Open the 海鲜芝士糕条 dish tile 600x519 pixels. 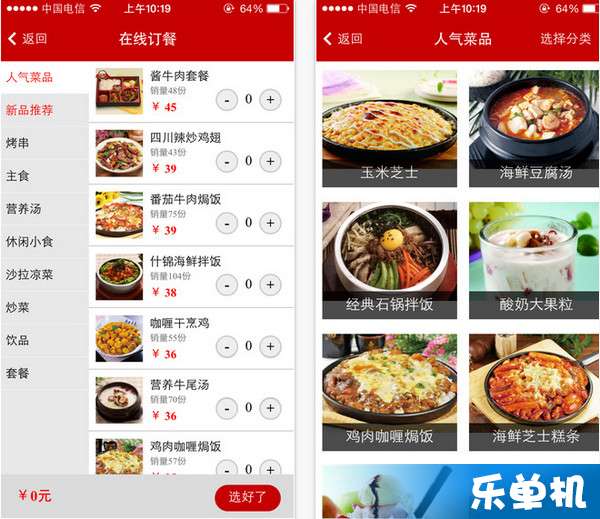pos(535,391)
